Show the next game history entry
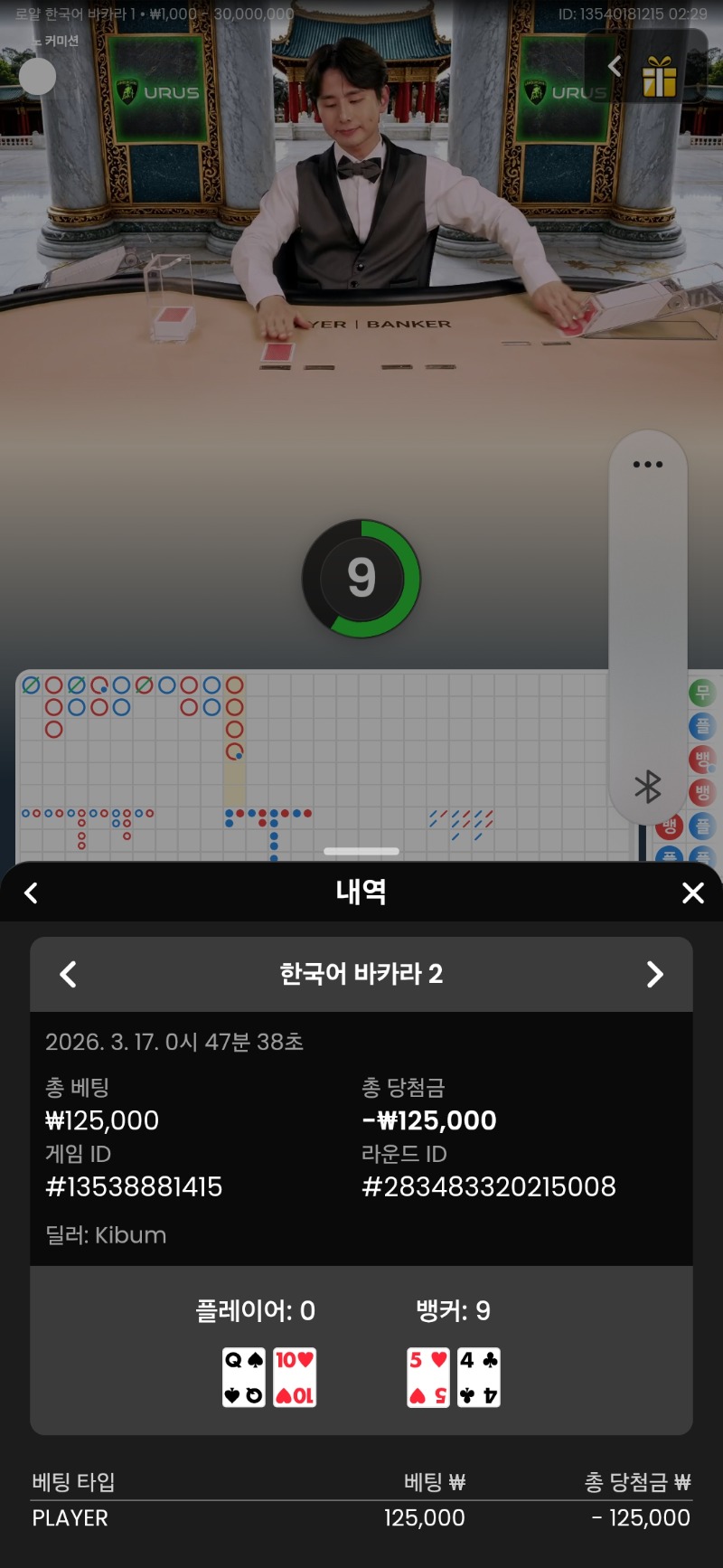This screenshot has height=1568, width=723. pos(654,974)
